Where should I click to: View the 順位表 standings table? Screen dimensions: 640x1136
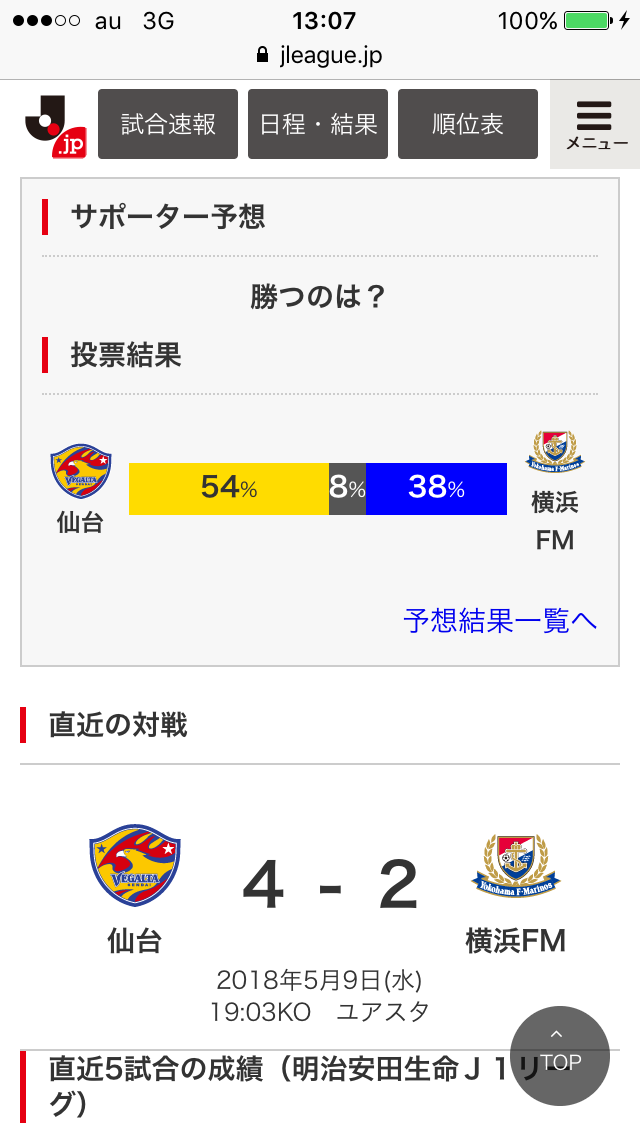tap(468, 125)
